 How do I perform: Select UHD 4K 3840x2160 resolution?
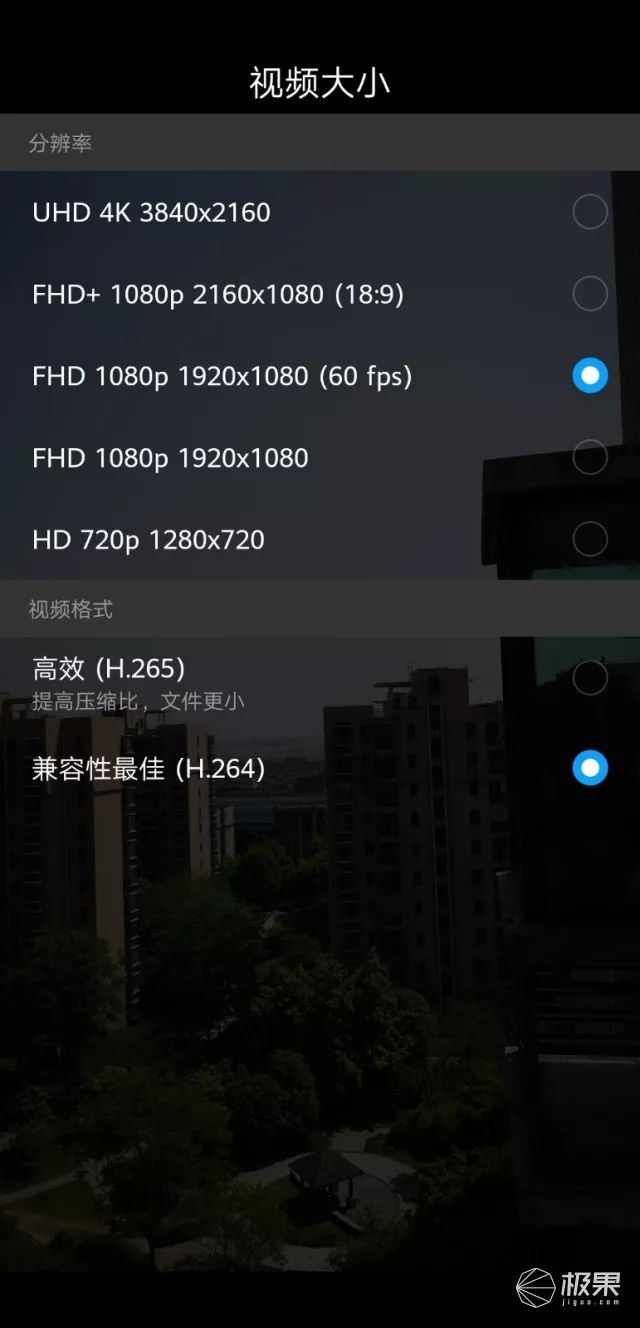pos(589,212)
